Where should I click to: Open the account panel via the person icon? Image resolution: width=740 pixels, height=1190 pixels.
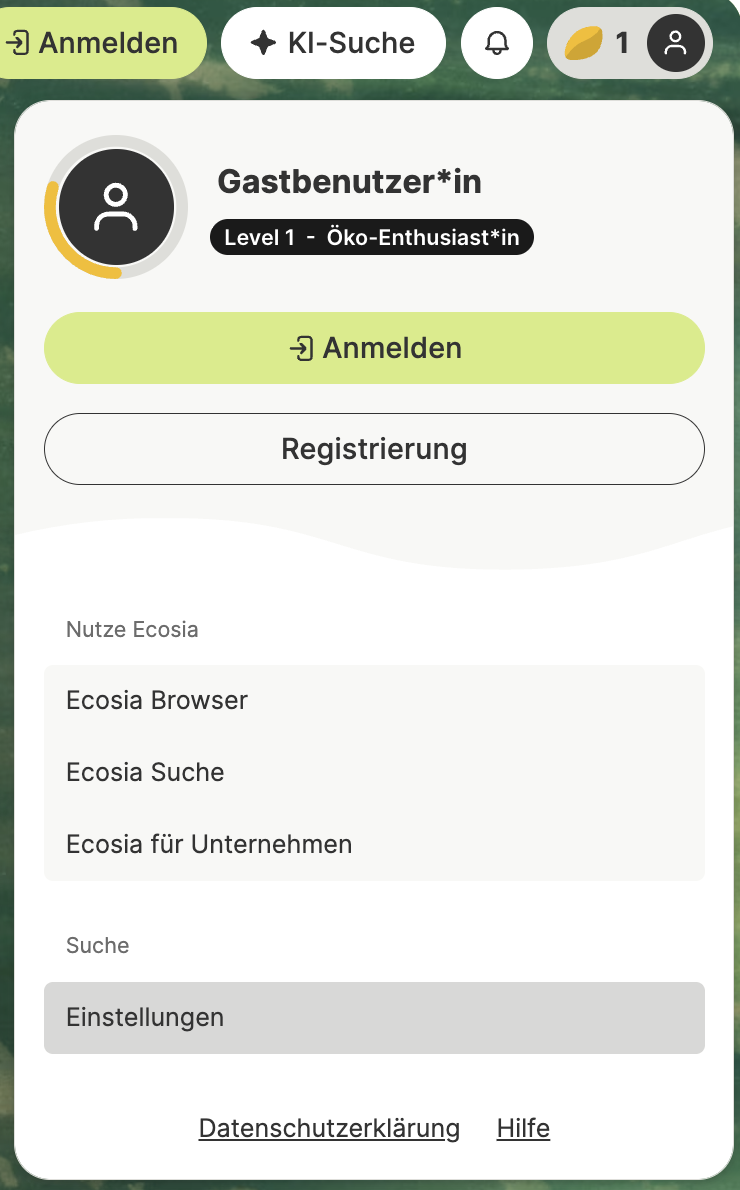[x=676, y=43]
